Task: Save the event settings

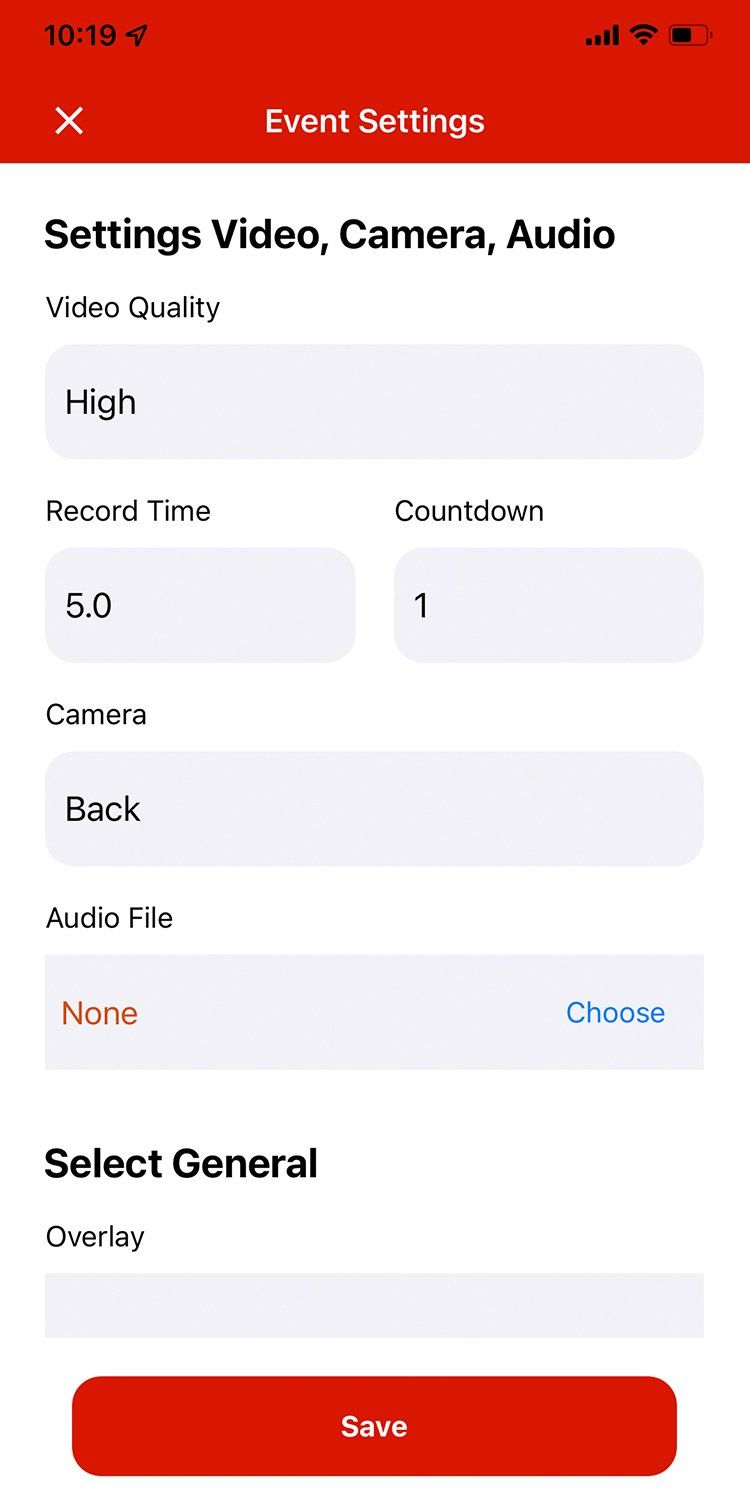Action: [374, 1426]
